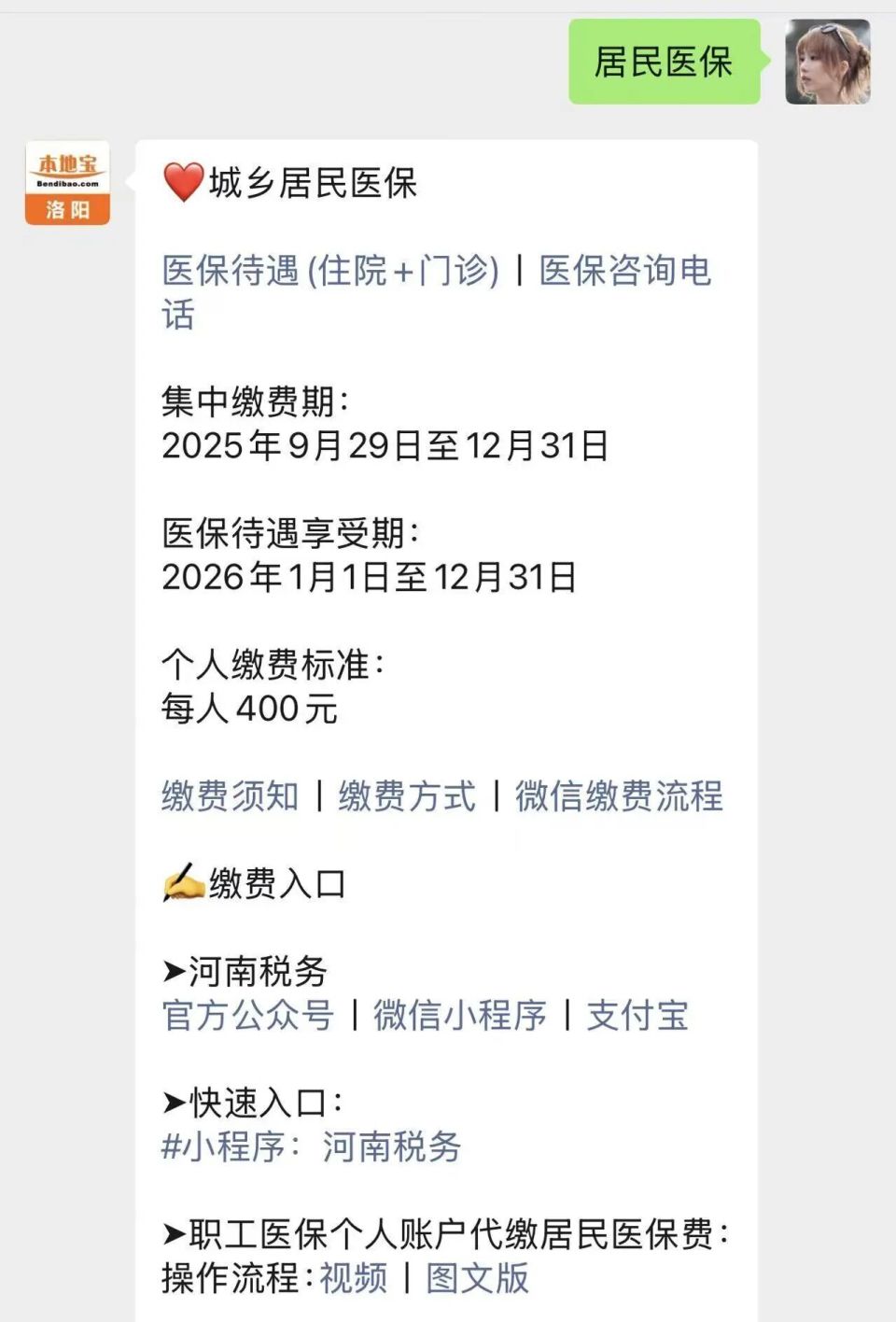The image size is (896, 1322).
Task: Click the arrow marker before 快速入口
Action: coord(173,1103)
